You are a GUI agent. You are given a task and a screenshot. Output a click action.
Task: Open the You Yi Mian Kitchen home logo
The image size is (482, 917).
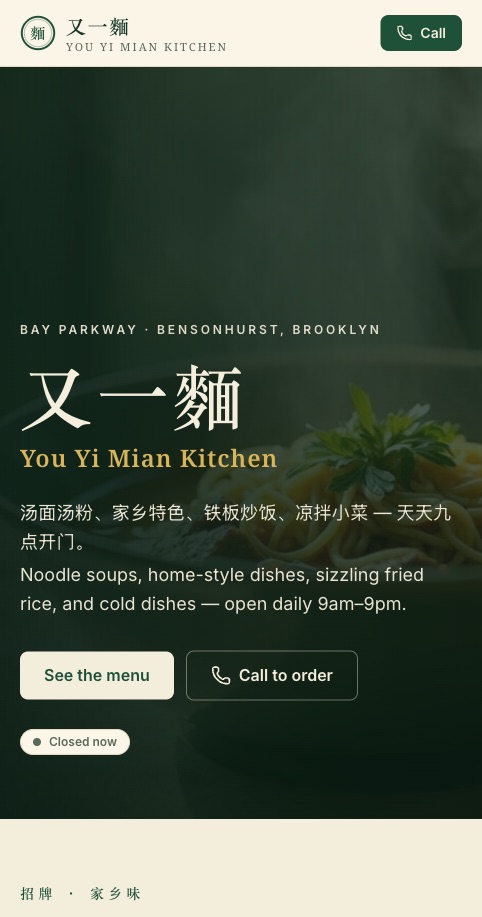point(123,33)
